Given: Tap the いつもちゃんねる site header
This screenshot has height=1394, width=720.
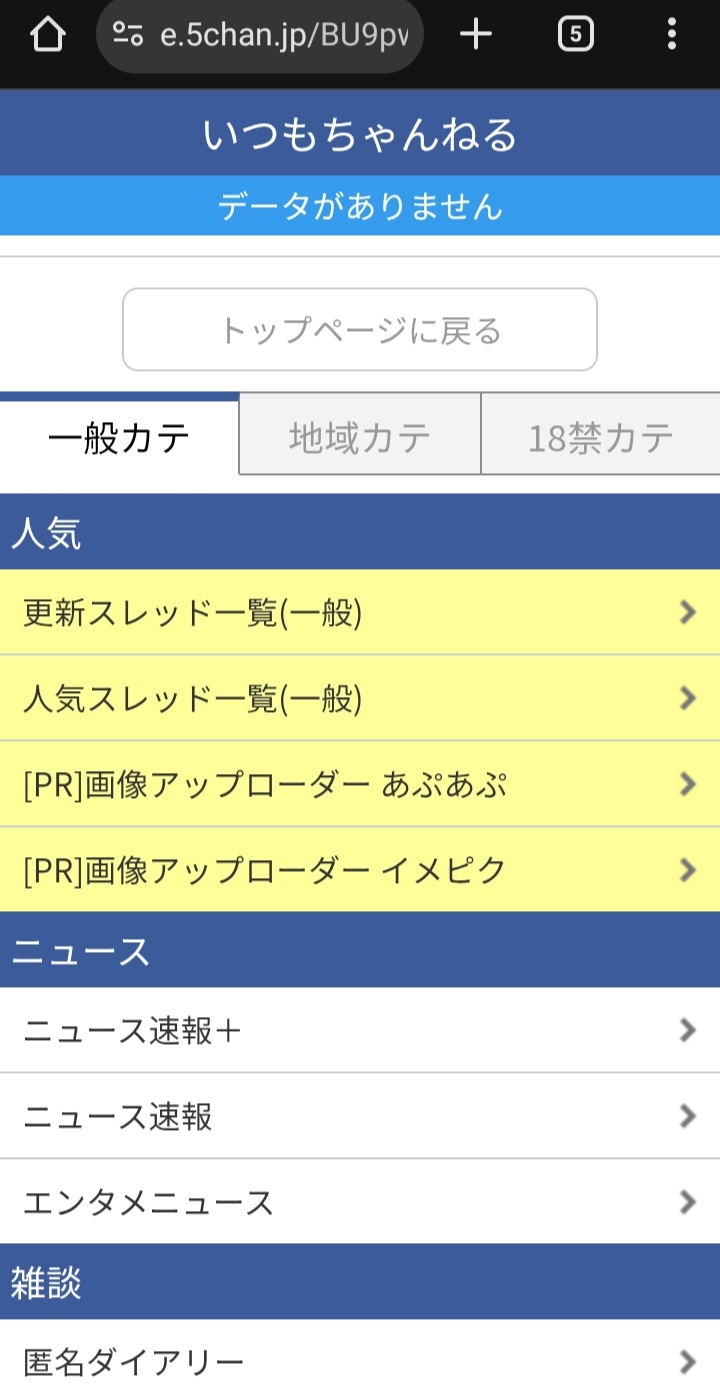Looking at the screenshot, I should [x=360, y=133].
